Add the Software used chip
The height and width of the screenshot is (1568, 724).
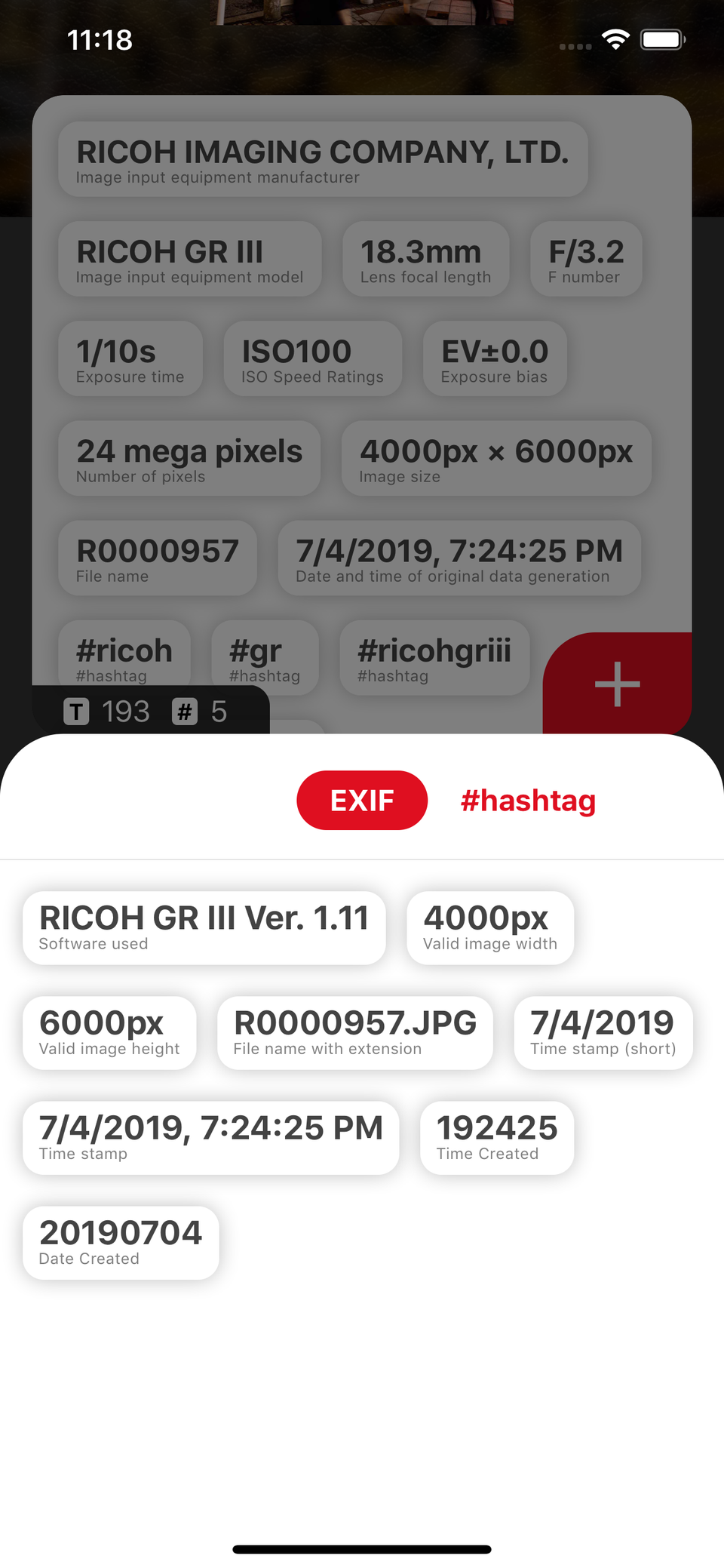pos(204,927)
